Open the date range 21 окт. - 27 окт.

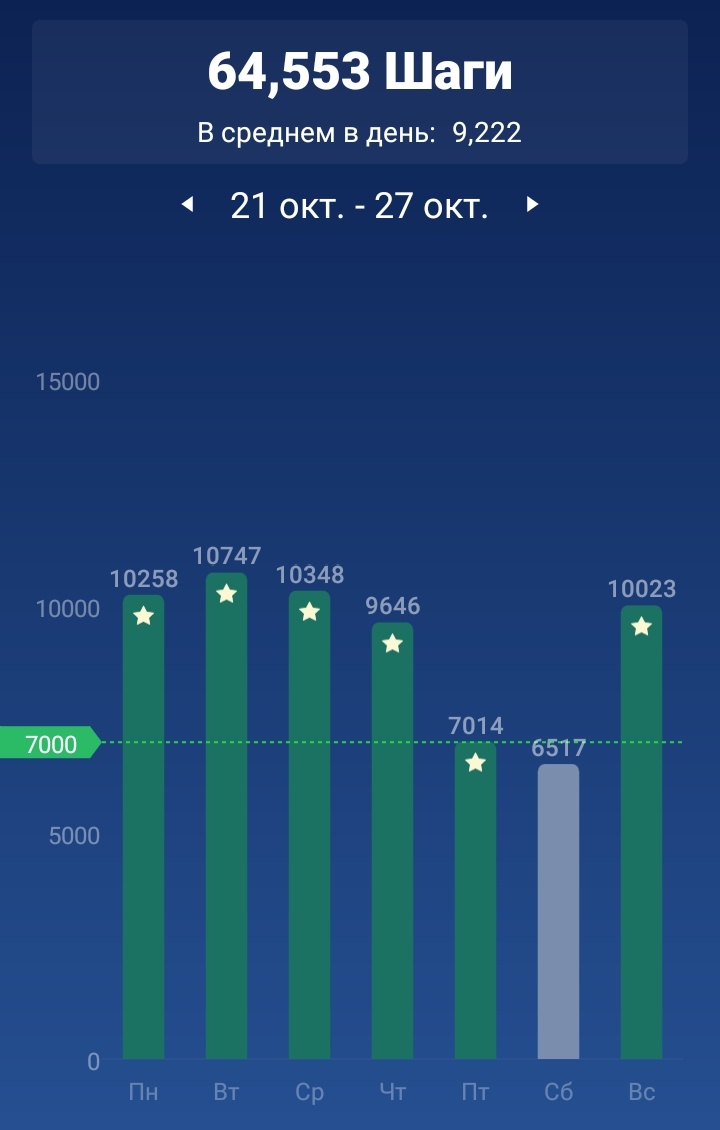coord(358,205)
